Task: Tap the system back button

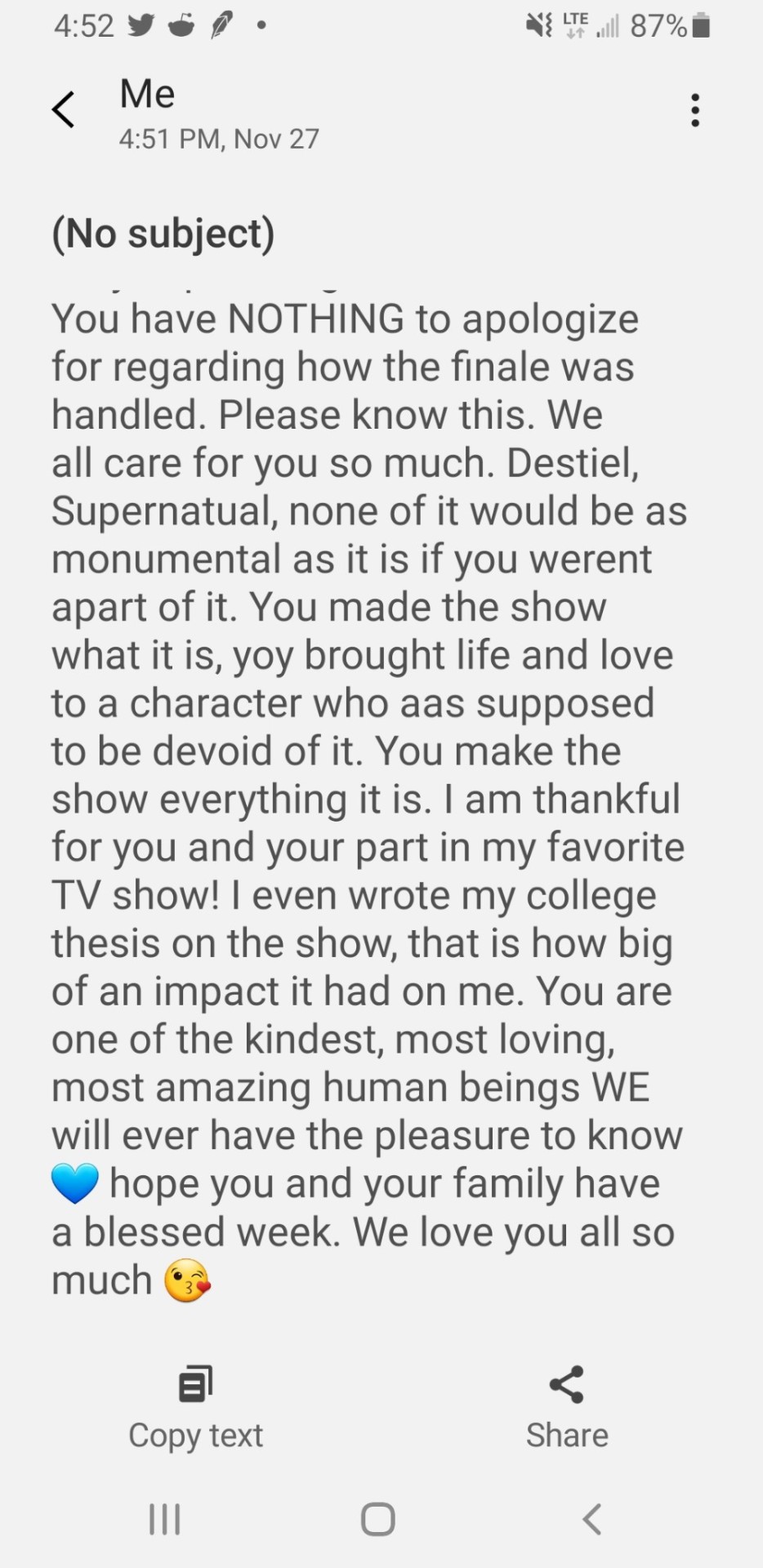Action: coord(592,1520)
